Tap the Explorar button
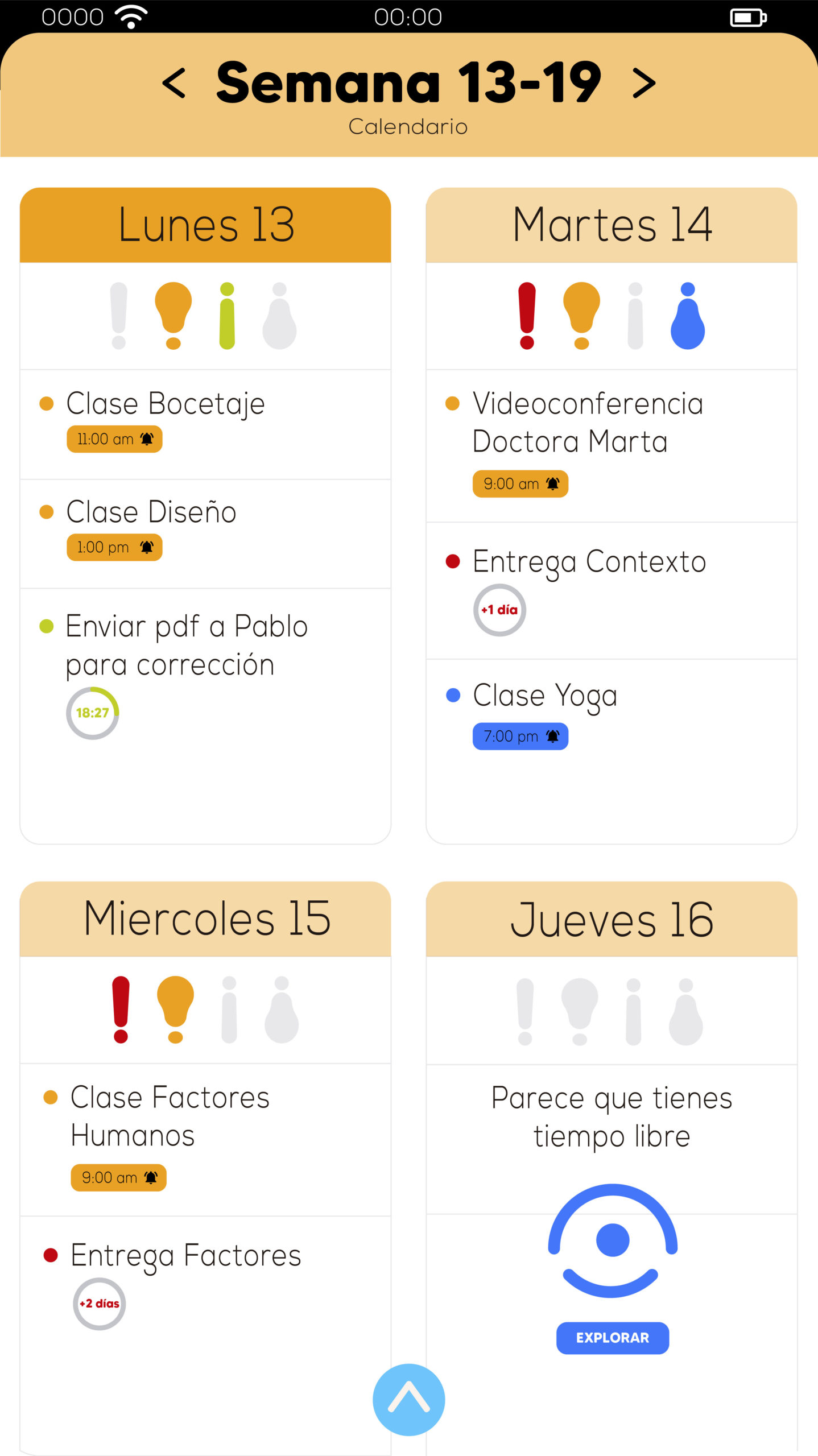The height and width of the screenshot is (1456, 818). pyautogui.click(x=612, y=1338)
